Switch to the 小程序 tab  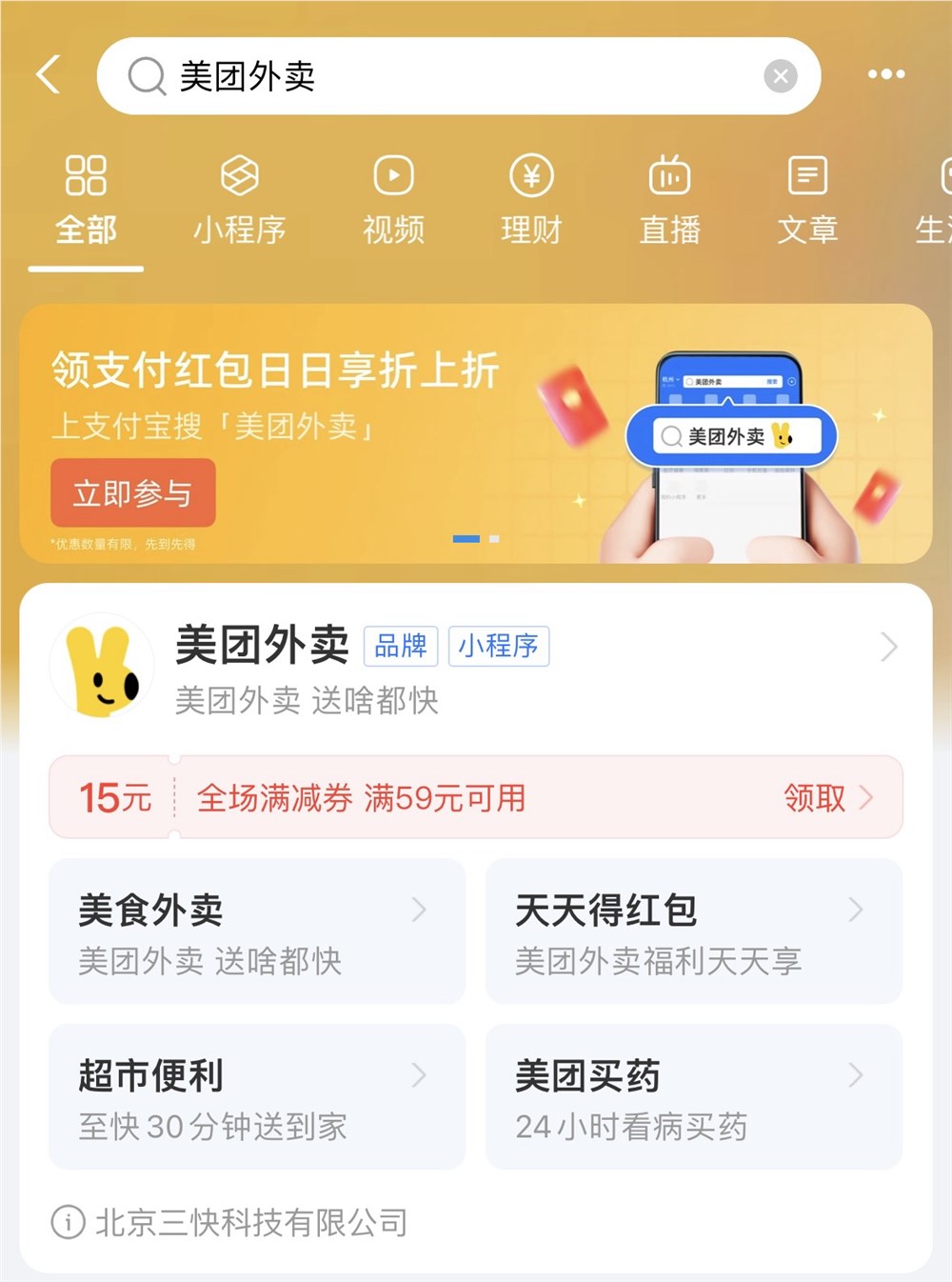[239, 200]
